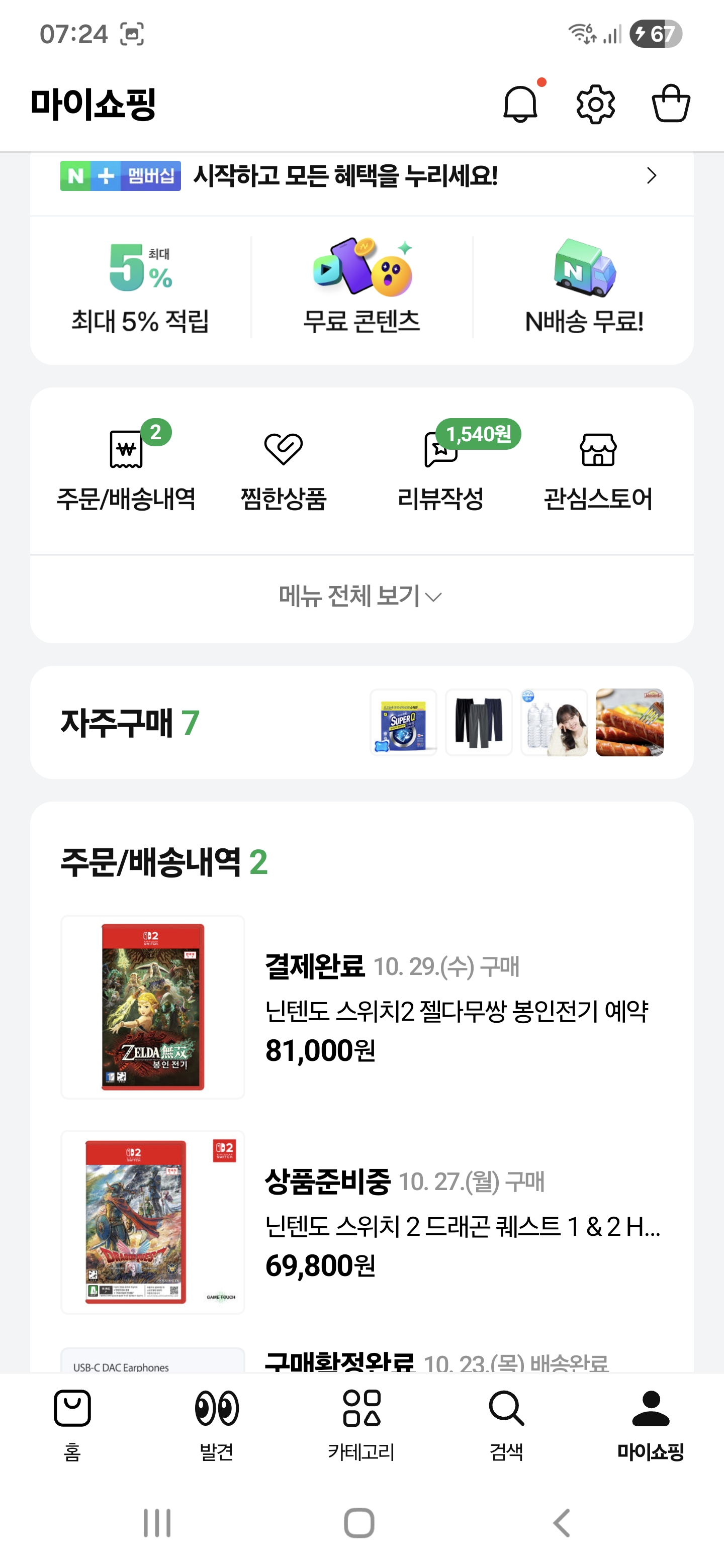Screen dimensions: 724x1568
Task: Expand 메뉴 전체 보기
Action: click(360, 597)
